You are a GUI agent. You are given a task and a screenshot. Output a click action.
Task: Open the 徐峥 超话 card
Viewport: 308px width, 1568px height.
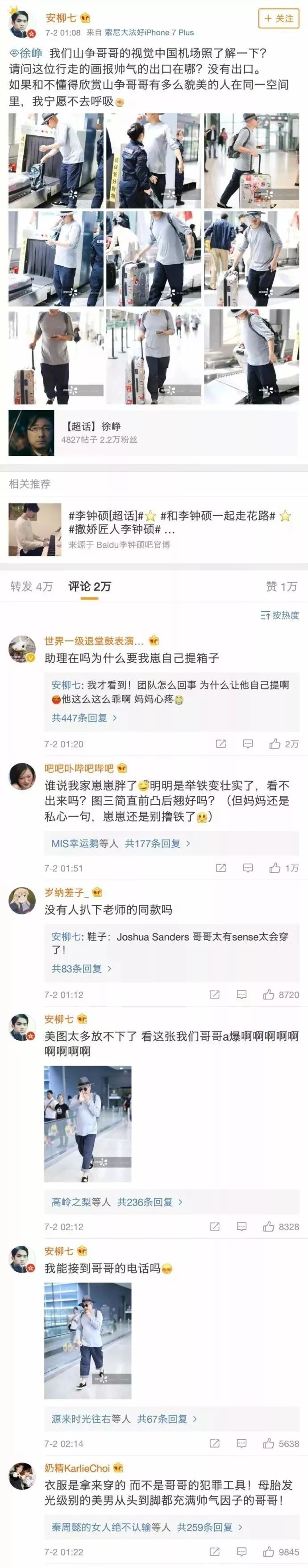153,433
